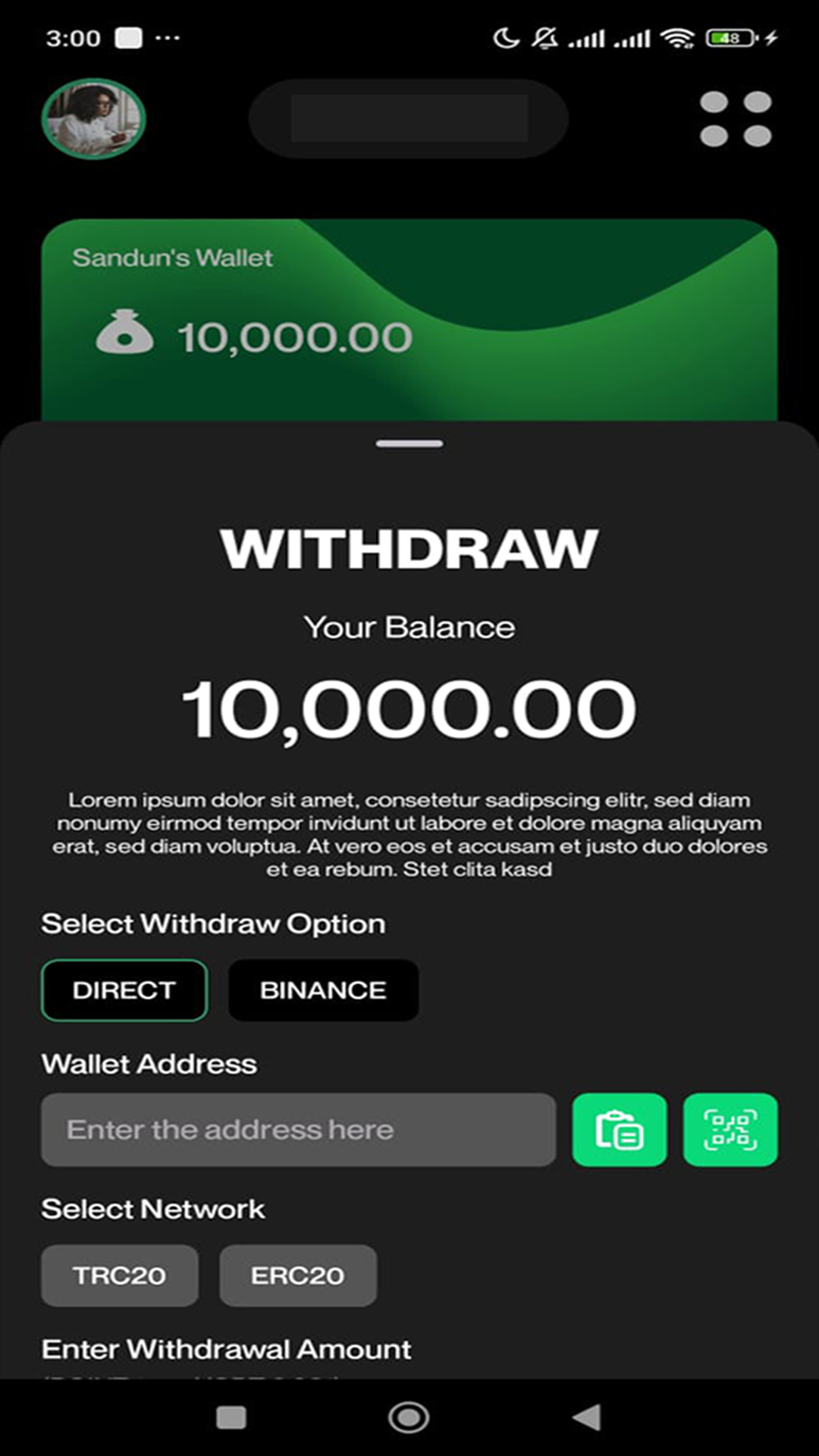Tap the withdraw sheet drag handle

[x=409, y=444]
